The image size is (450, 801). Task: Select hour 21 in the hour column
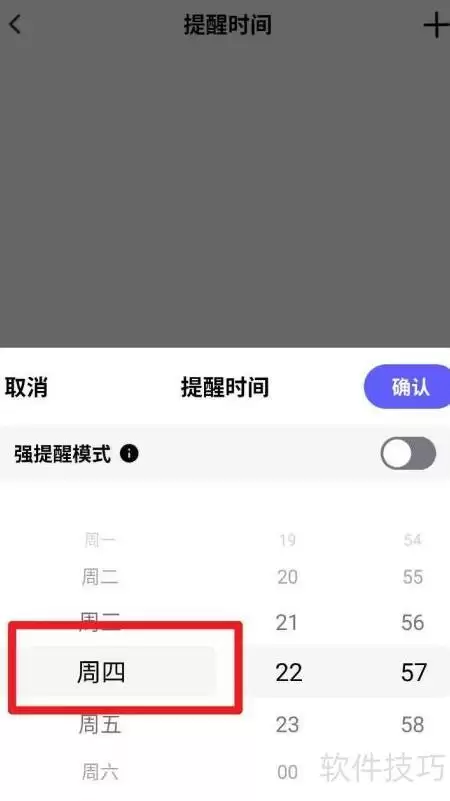[x=287, y=622]
